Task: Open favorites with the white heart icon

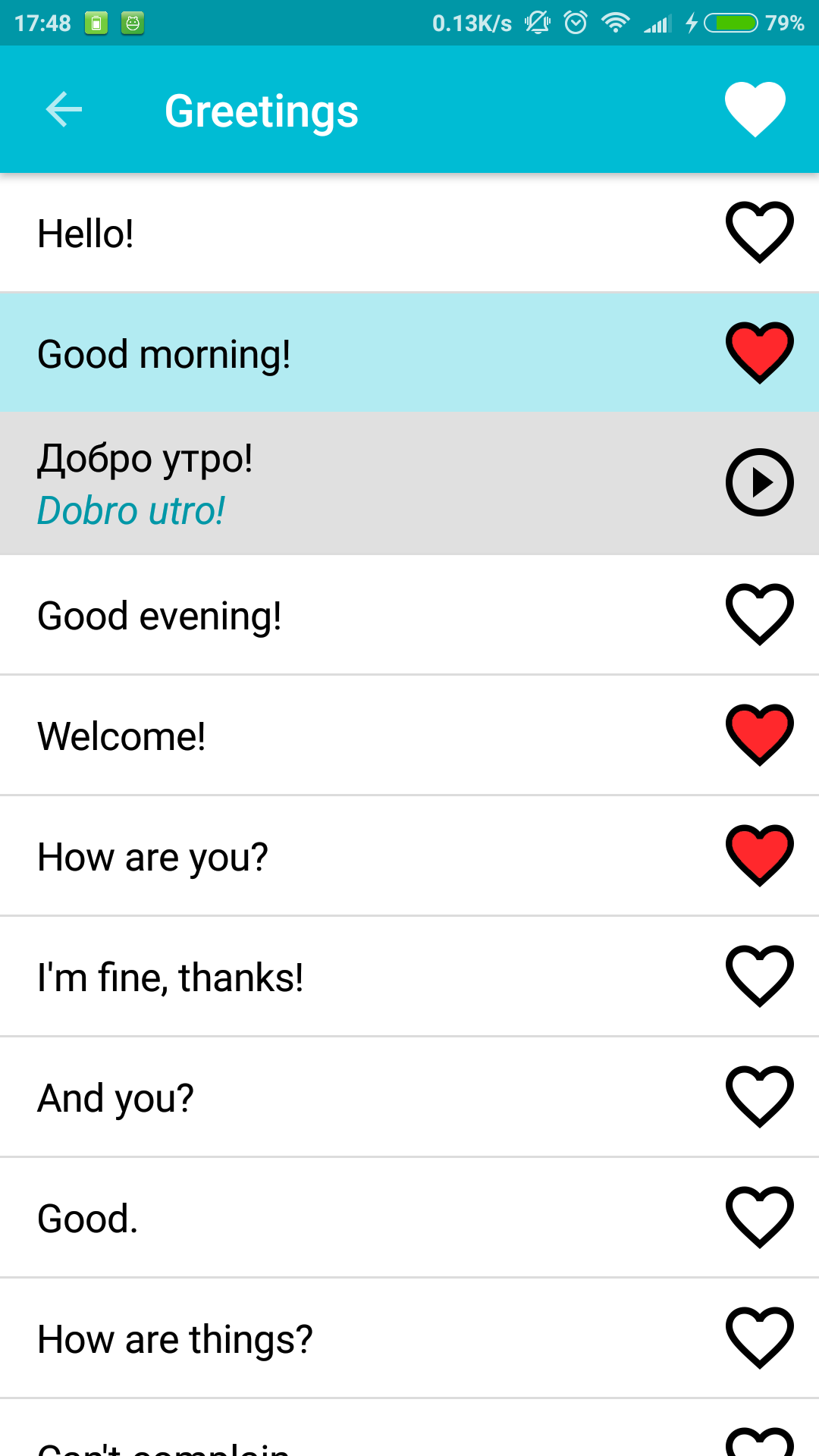Action: pos(755,108)
